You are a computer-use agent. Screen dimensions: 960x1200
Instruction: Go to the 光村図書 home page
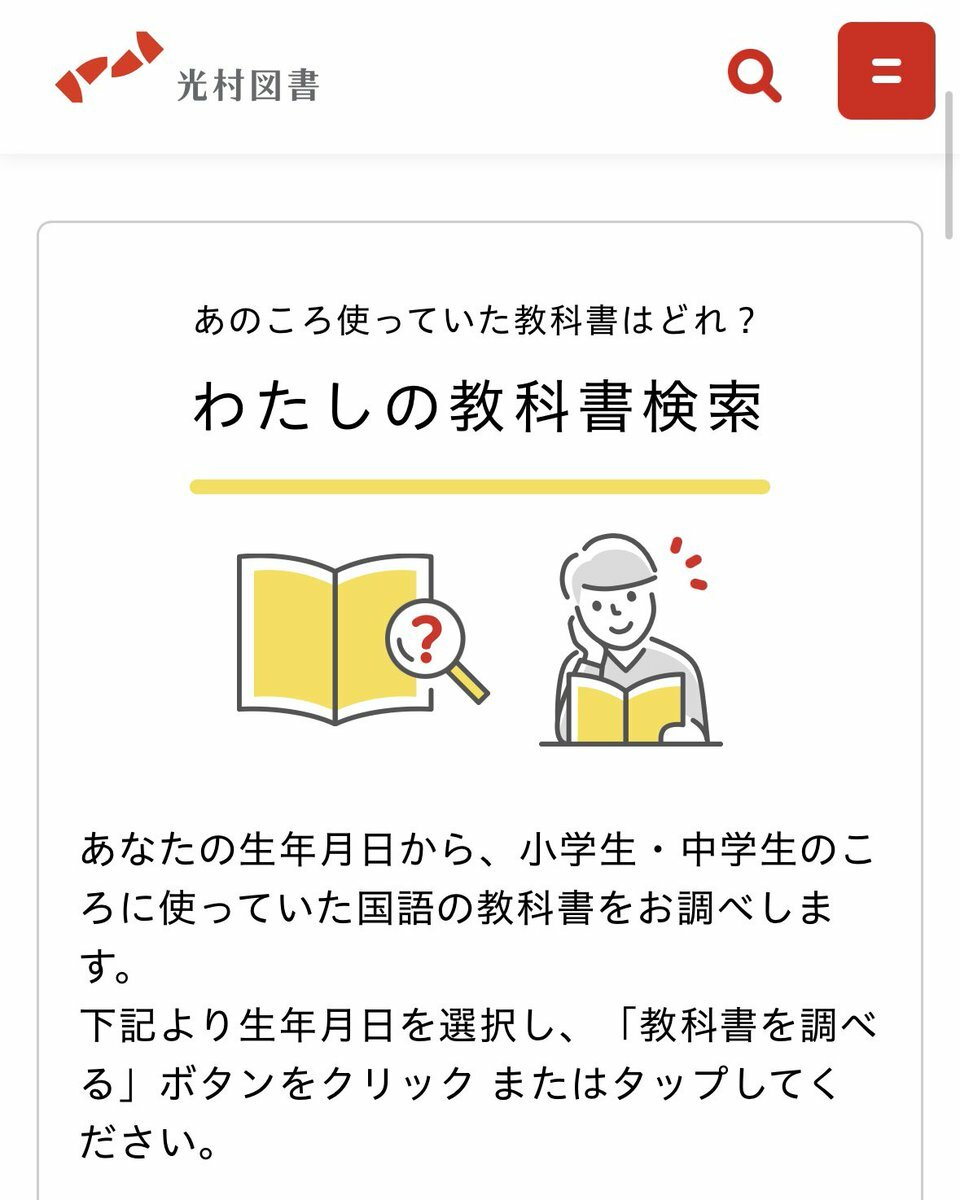pos(188,70)
